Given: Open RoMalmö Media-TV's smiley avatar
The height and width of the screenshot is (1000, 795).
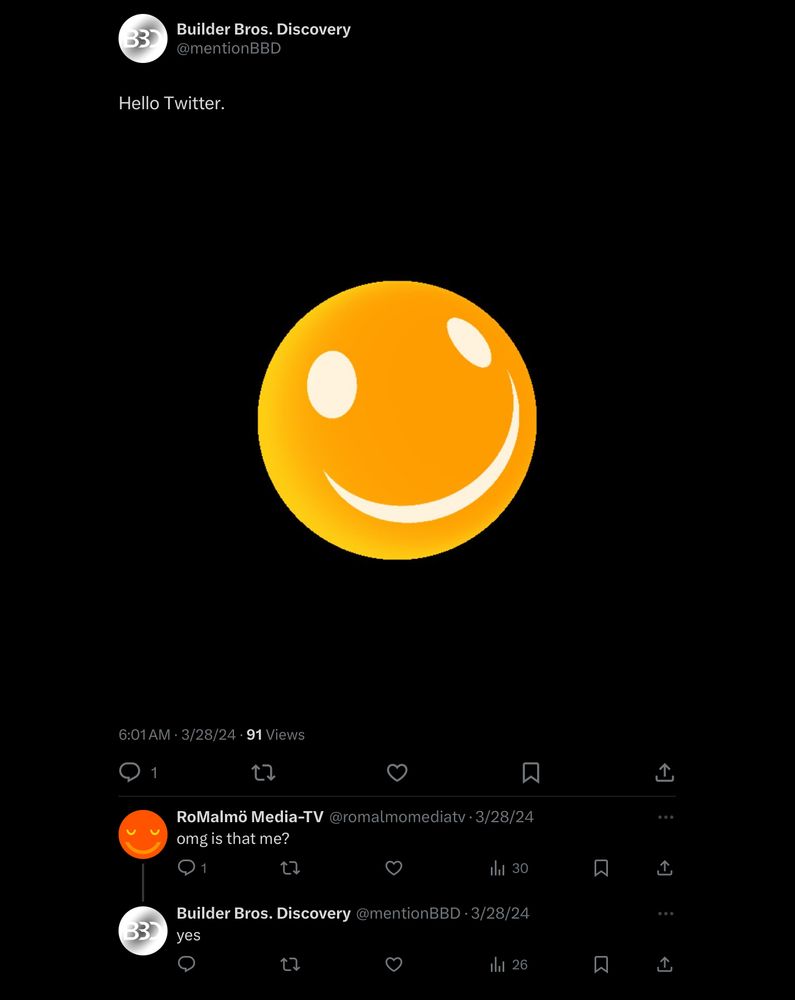Looking at the screenshot, I should coord(143,834).
